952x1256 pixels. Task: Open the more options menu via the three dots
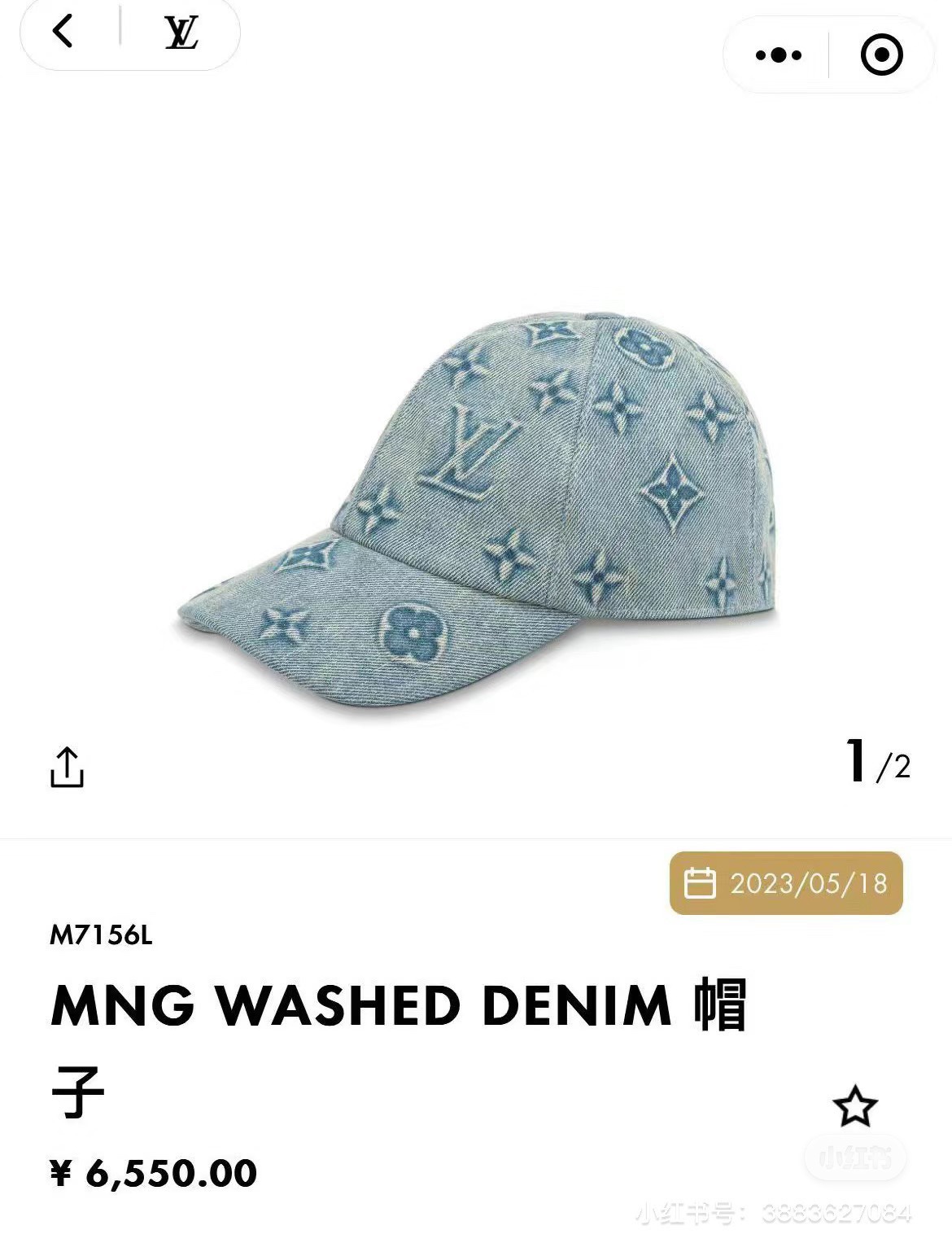777,54
